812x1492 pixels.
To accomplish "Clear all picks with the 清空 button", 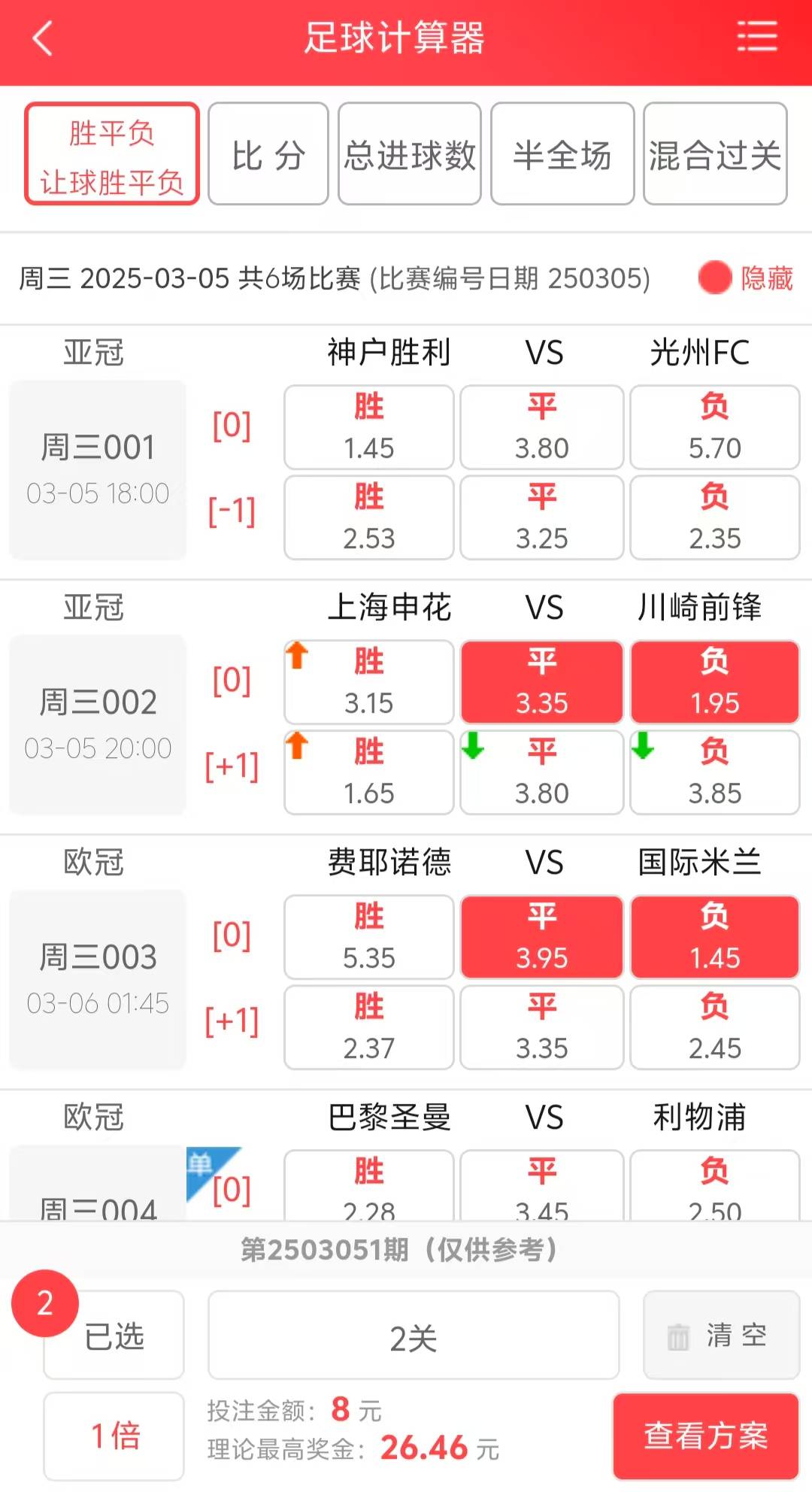I will (x=720, y=1335).
